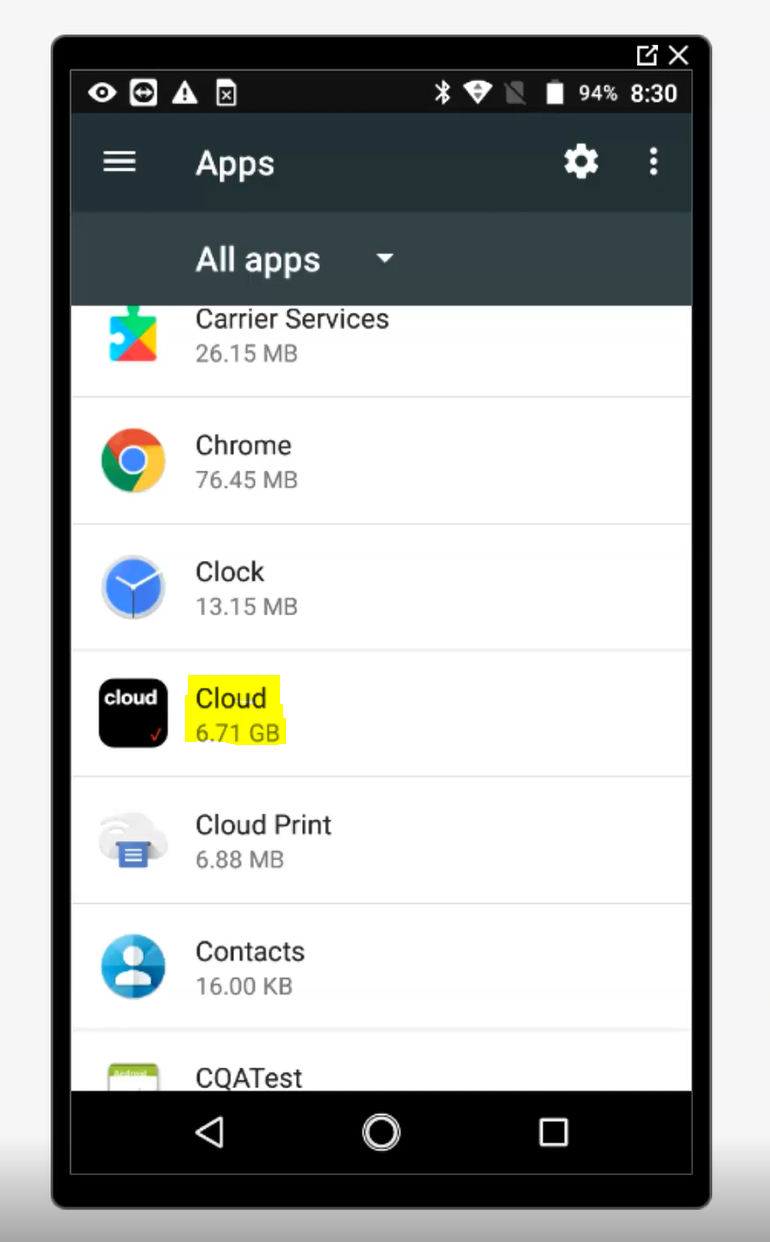Screen dimensions: 770x1242
Task: Pop out the mirroring window
Action: click(647, 55)
